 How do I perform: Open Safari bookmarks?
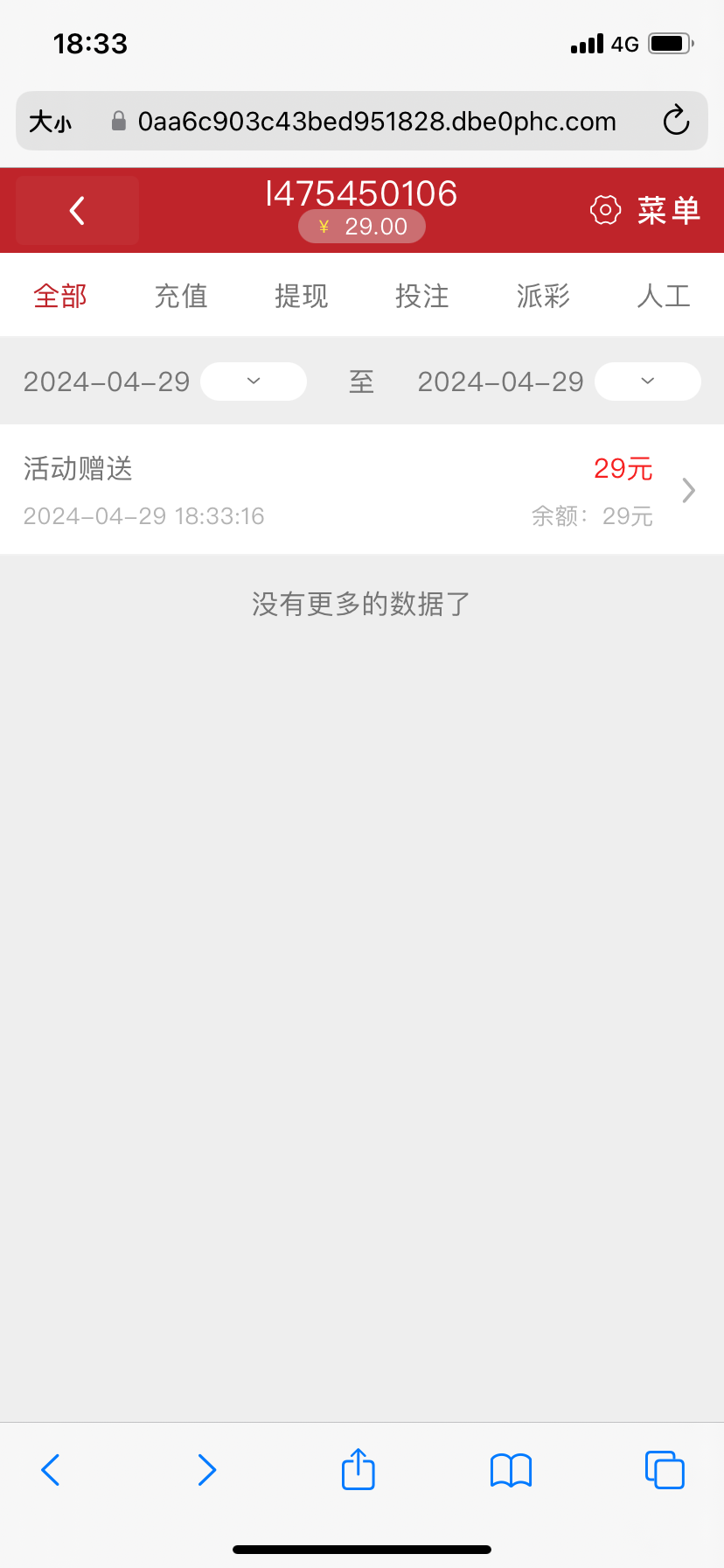(512, 1470)
